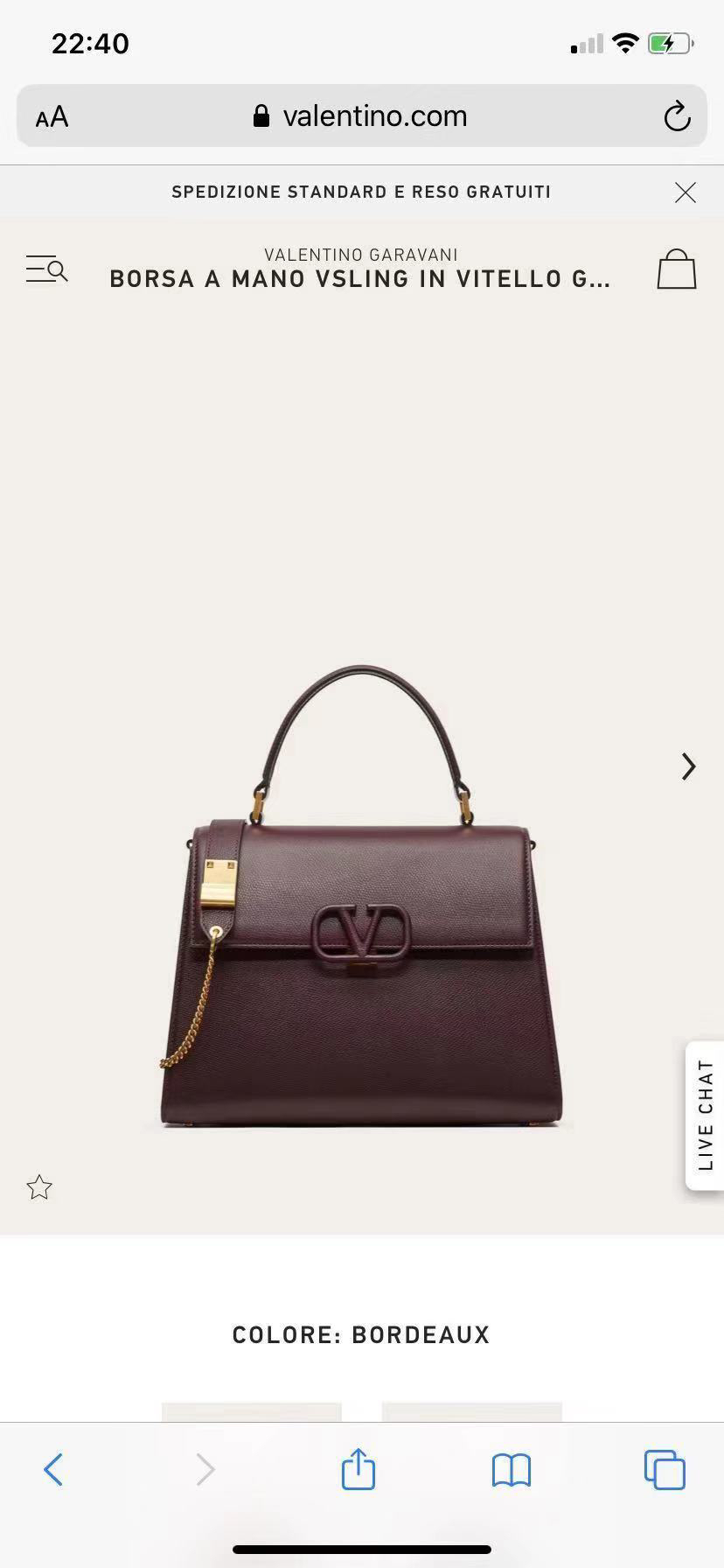The image size is (724, 1568).
Task: Go back to the previous page
Action: pyautogui.click(x=53, y=1469)
